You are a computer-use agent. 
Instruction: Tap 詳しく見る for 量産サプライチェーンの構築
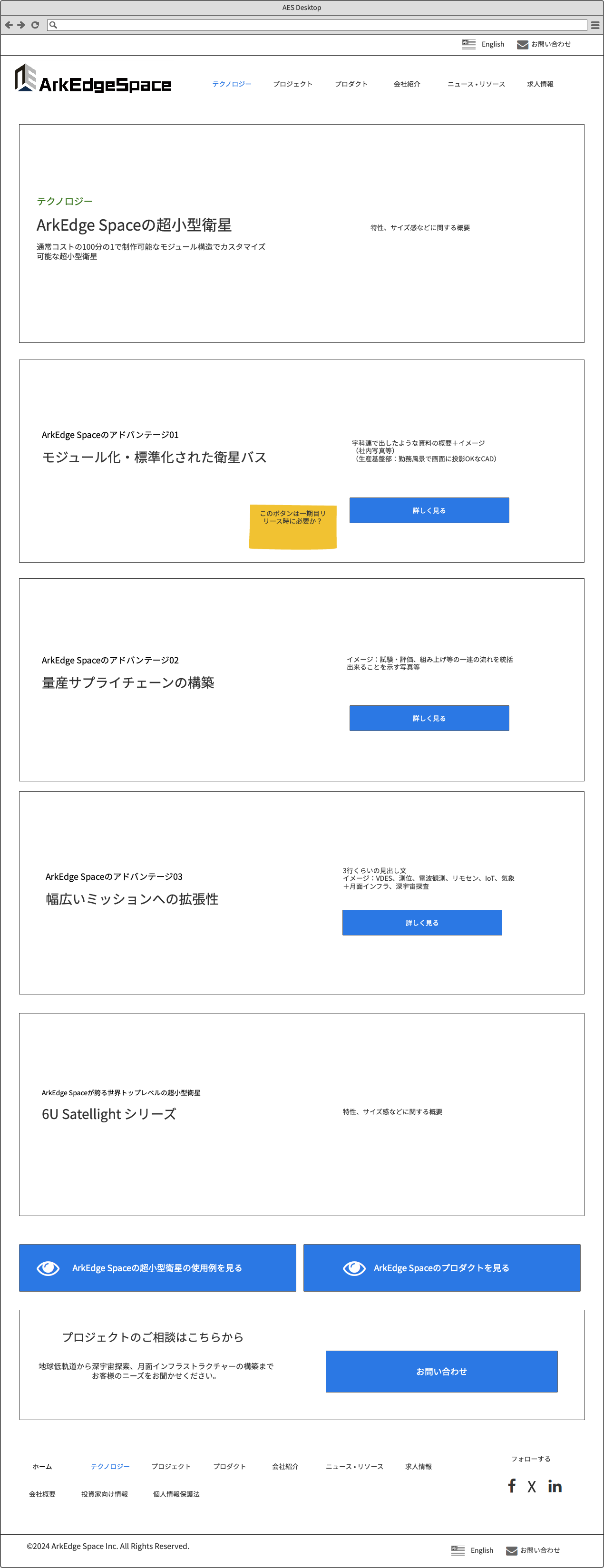click(429, 718)
